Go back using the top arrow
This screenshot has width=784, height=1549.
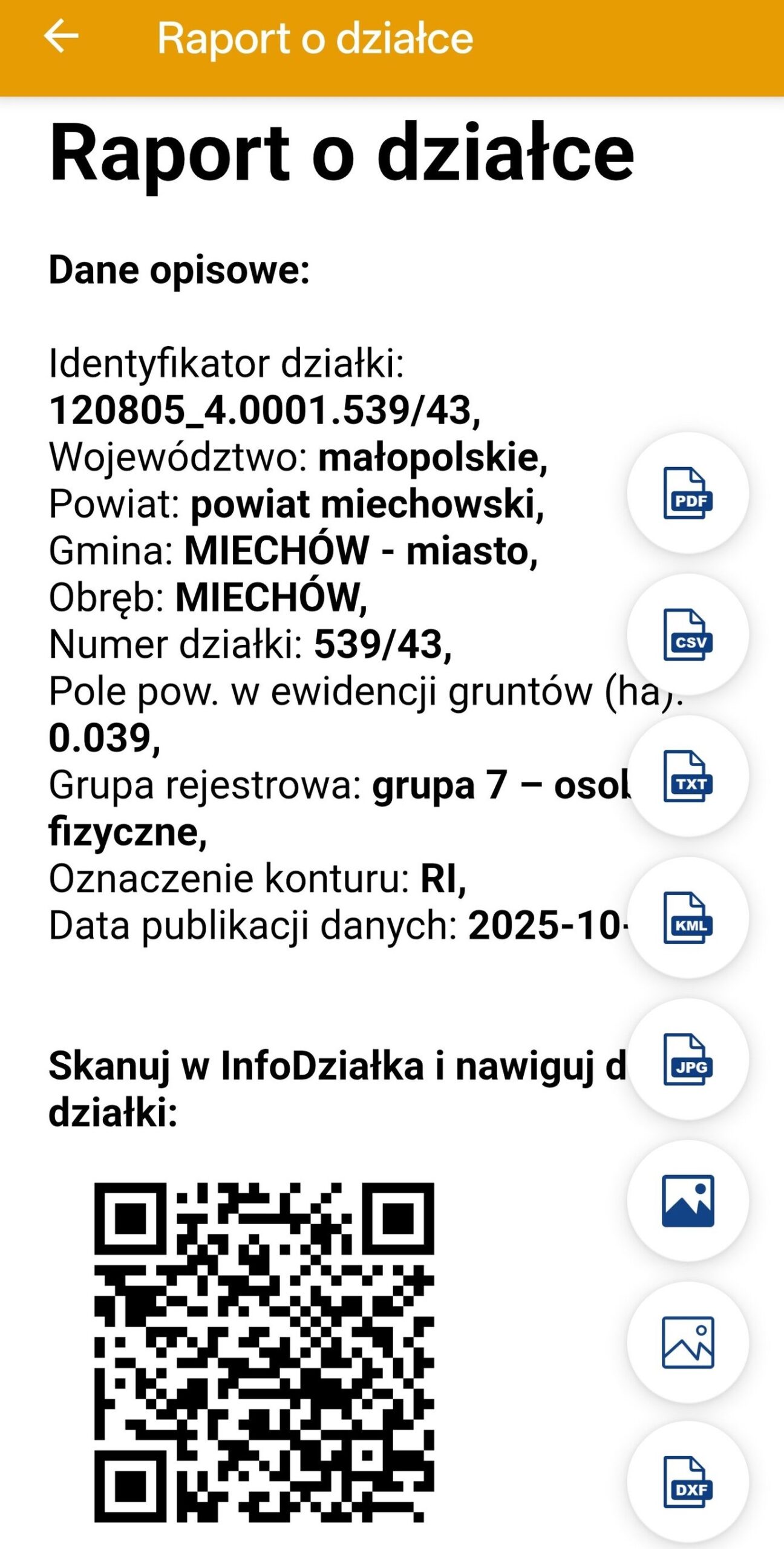click(61, 36)
